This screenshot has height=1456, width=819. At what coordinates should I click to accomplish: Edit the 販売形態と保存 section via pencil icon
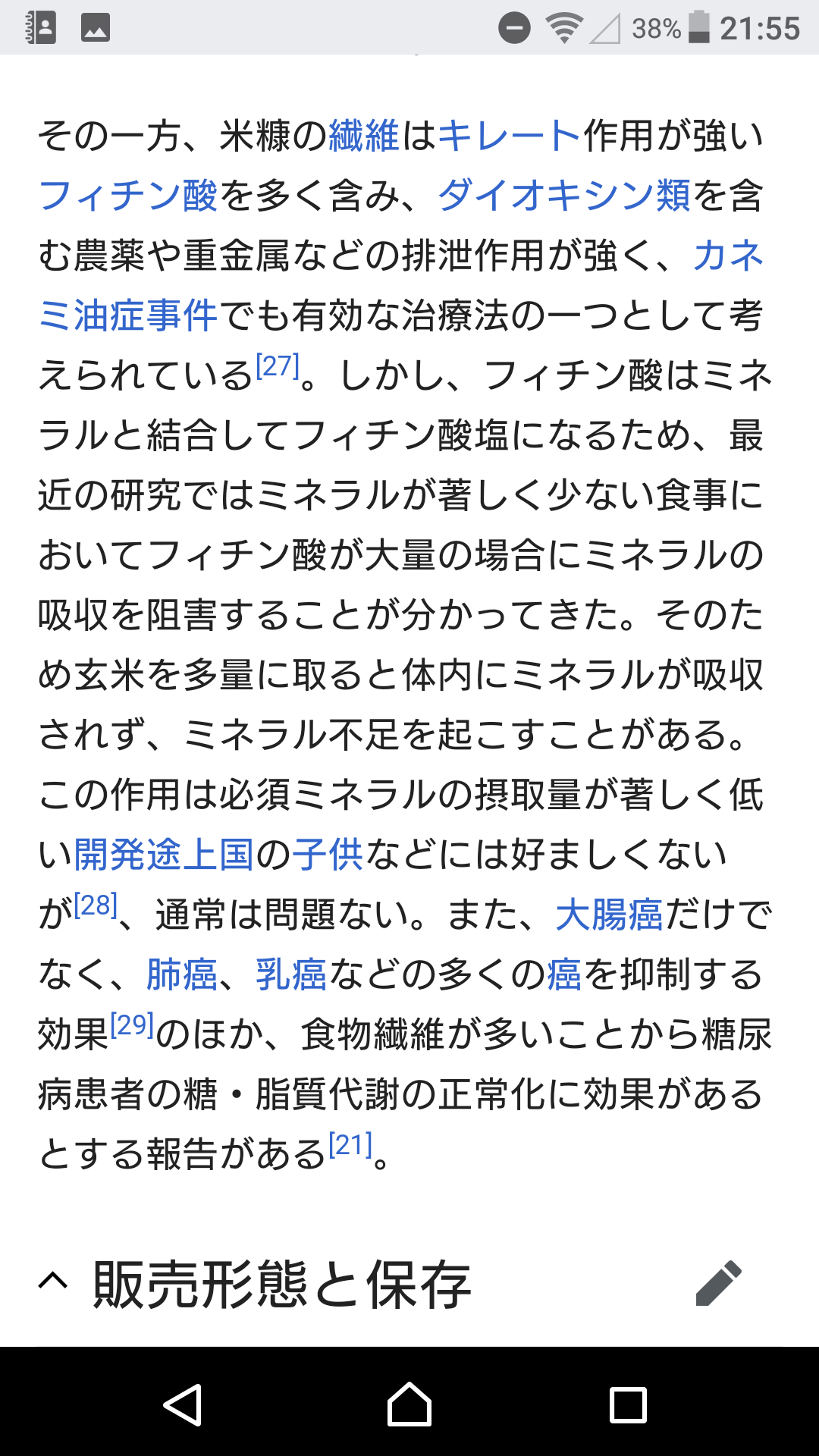pyautogui.click(x=718, y=1283)
